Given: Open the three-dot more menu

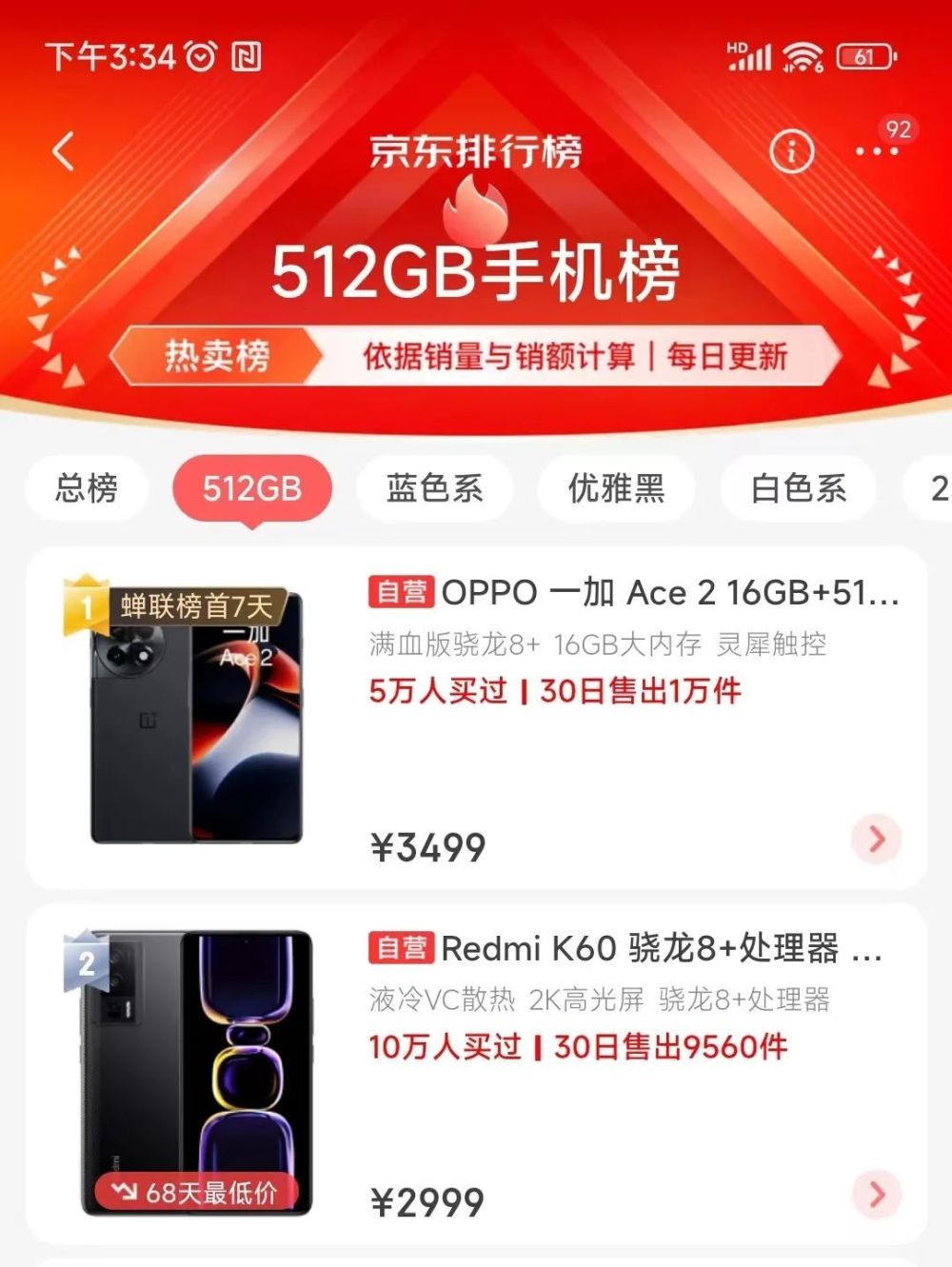Looking at the screenshot, I should coord(876,151).
